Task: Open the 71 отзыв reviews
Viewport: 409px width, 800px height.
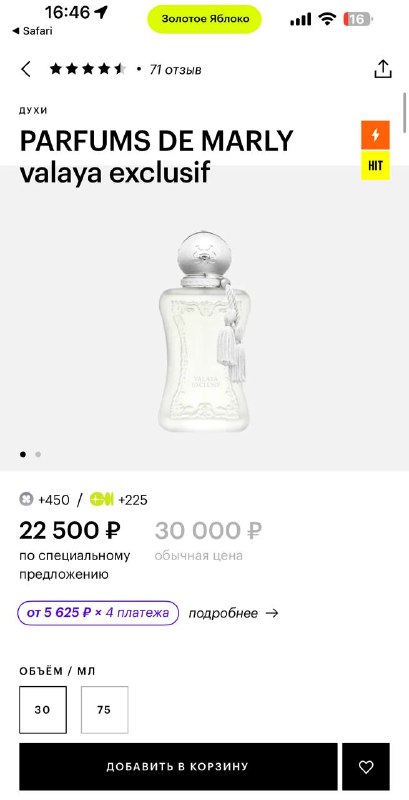Action: (175, 69)
